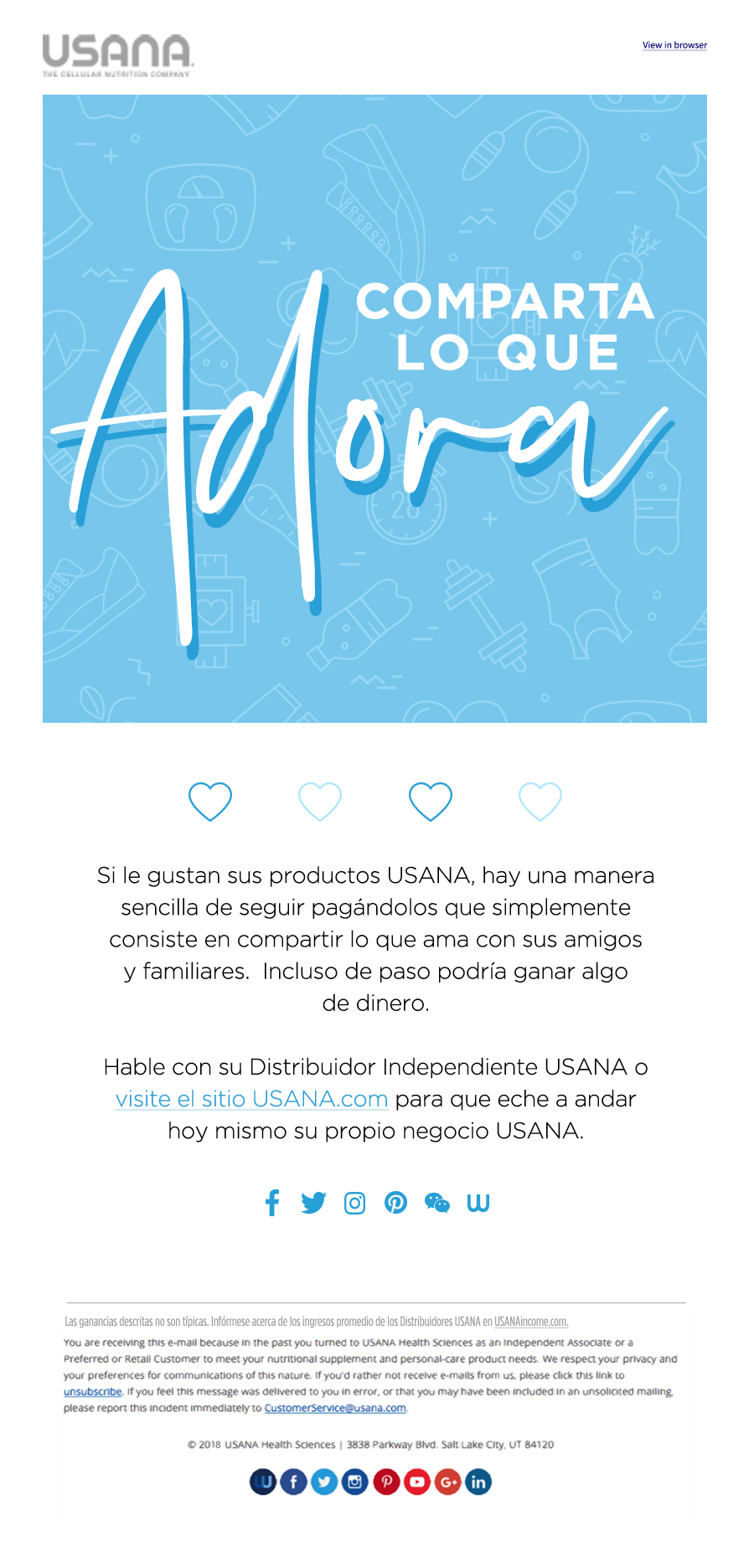Screen dimensions: 754x1568
Task: Email CustomerService@usana.com
Action: [335, 1408]
